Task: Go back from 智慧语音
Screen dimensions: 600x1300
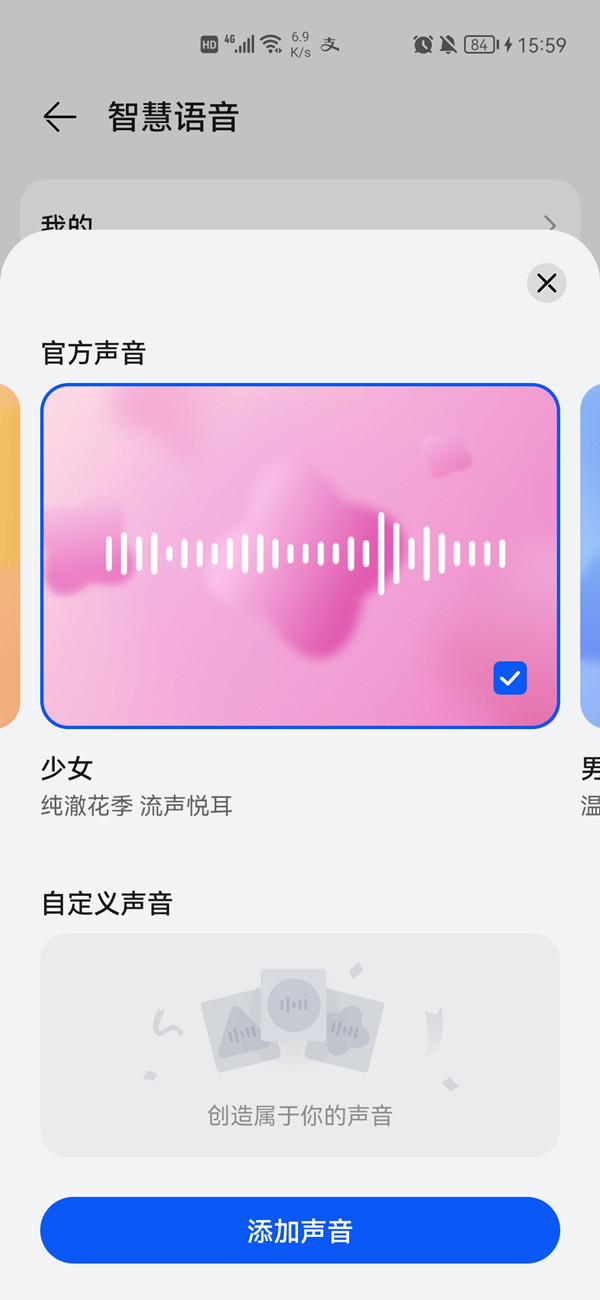Action: pyautogui.click(x=60, y=117)
